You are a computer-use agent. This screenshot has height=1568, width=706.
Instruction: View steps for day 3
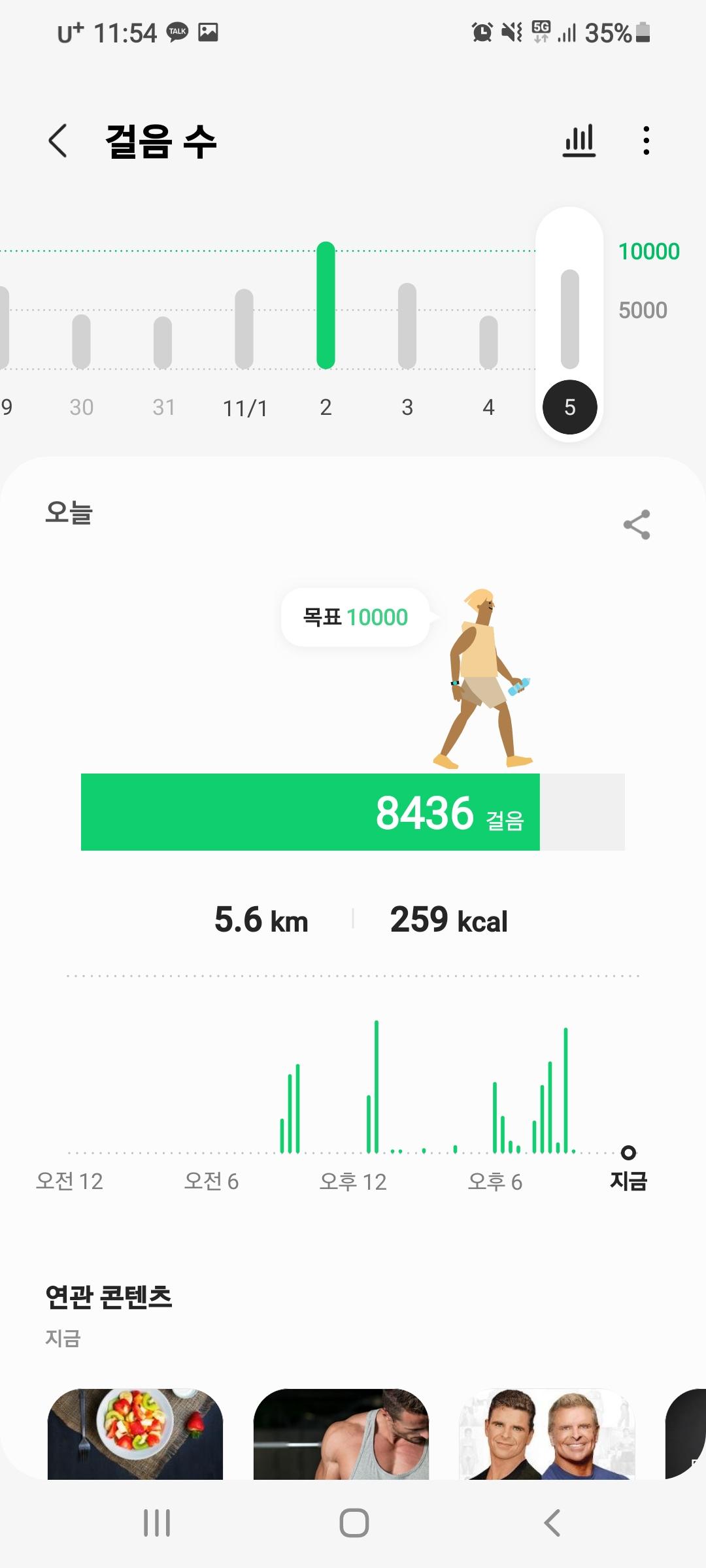407,326
